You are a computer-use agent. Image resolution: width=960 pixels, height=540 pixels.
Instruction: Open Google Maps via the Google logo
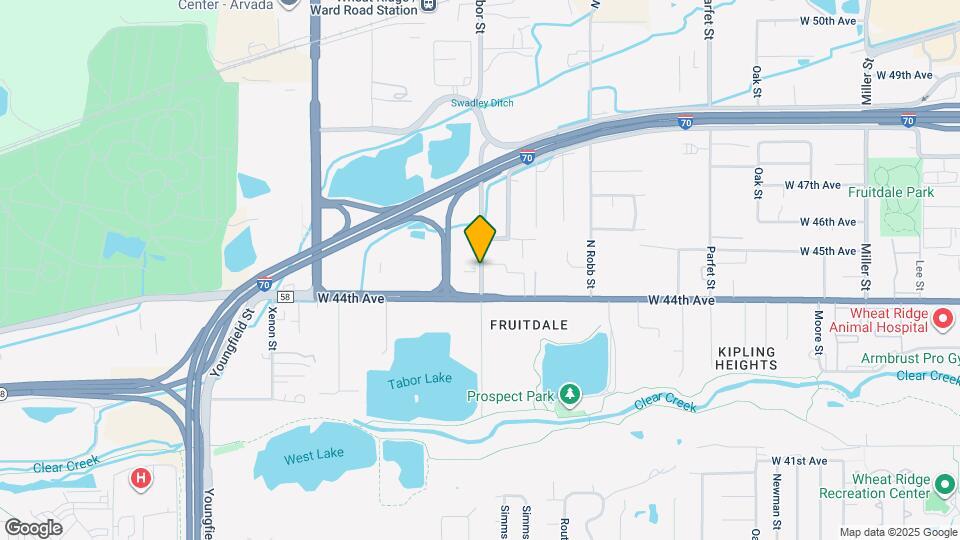(34, 528)
